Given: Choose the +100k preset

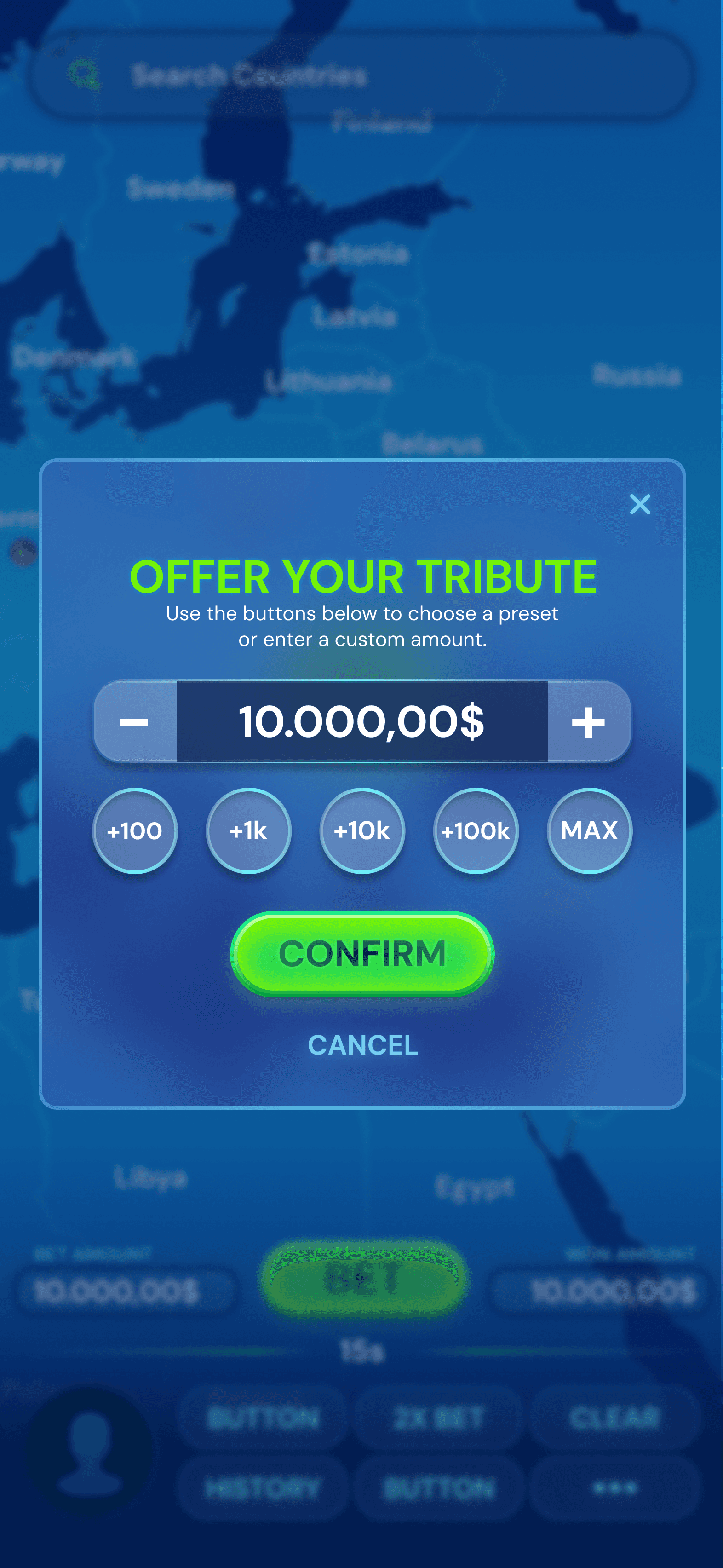Looking at the screenshot, I should (475, 830).
